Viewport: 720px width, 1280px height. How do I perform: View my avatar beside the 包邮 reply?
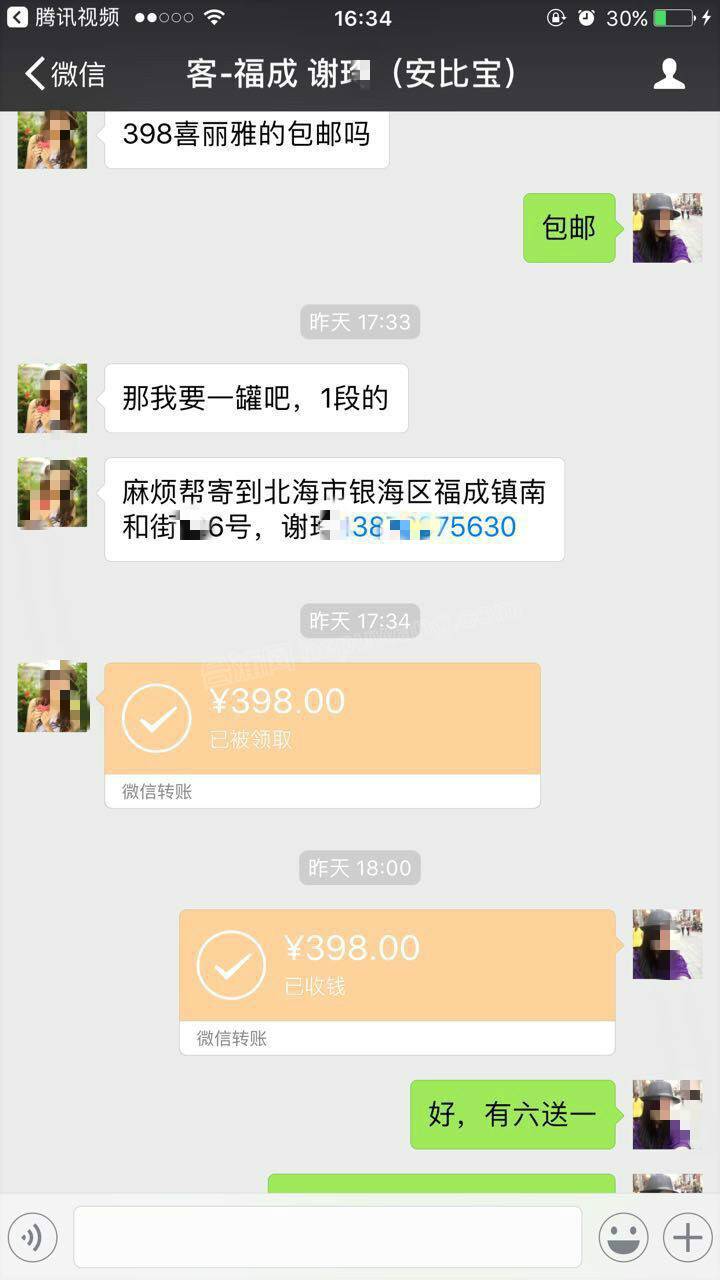click(x=667, y=228)
